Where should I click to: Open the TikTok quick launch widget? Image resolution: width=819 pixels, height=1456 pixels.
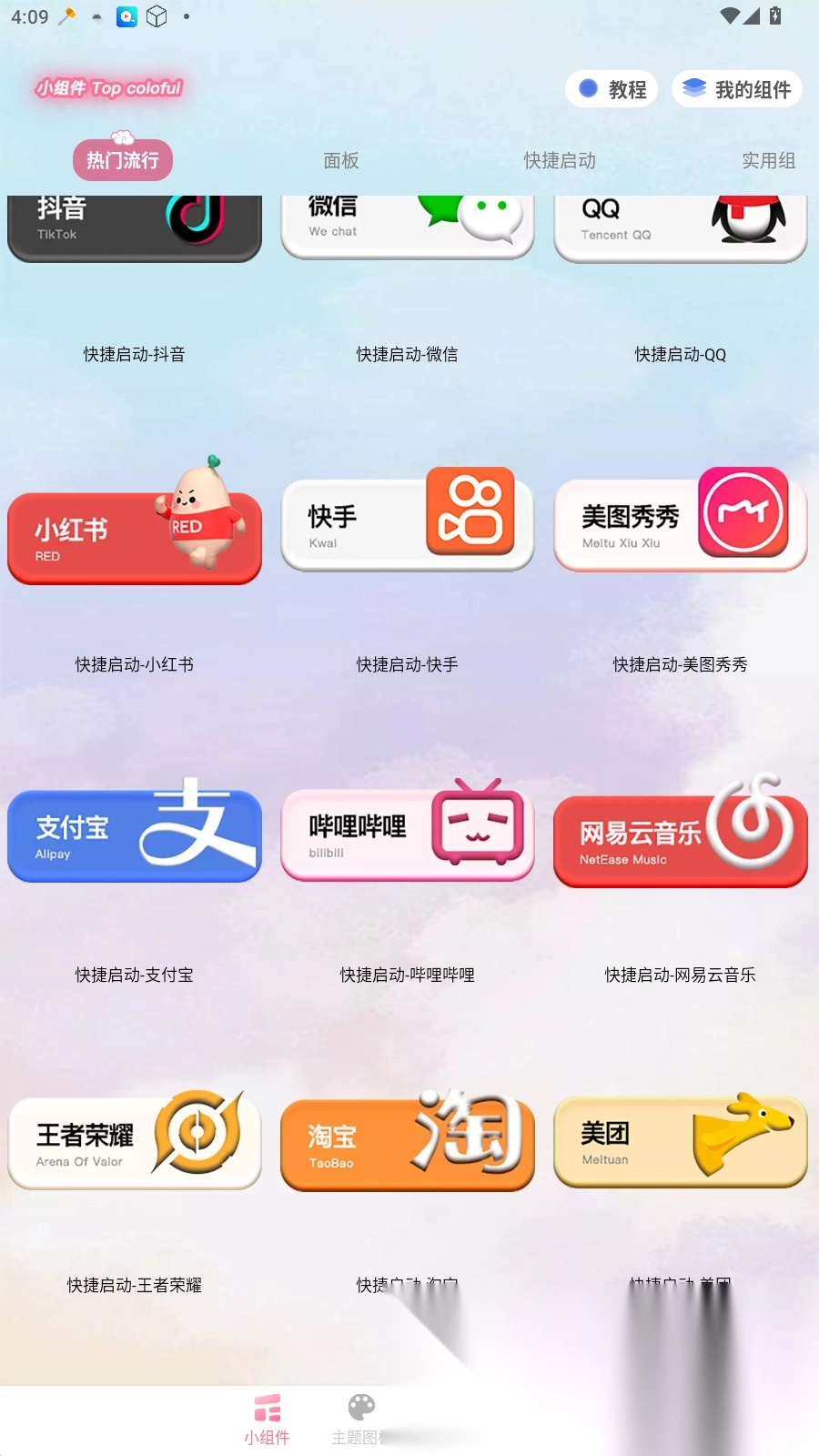point(135,223)
